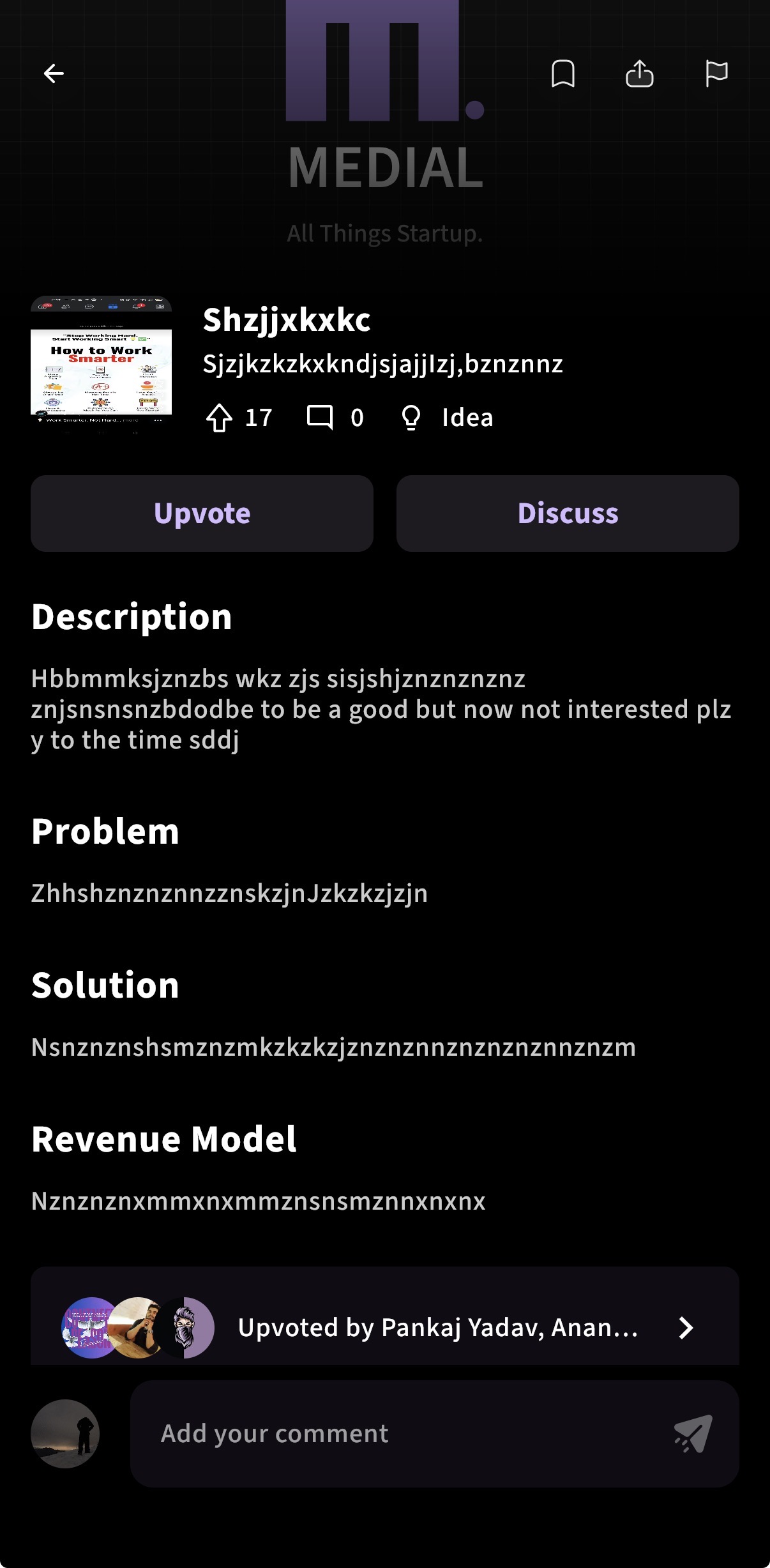Screen dimensions: 770x1568
Task: Report this post with the flag icon
Action: (716, 73)
